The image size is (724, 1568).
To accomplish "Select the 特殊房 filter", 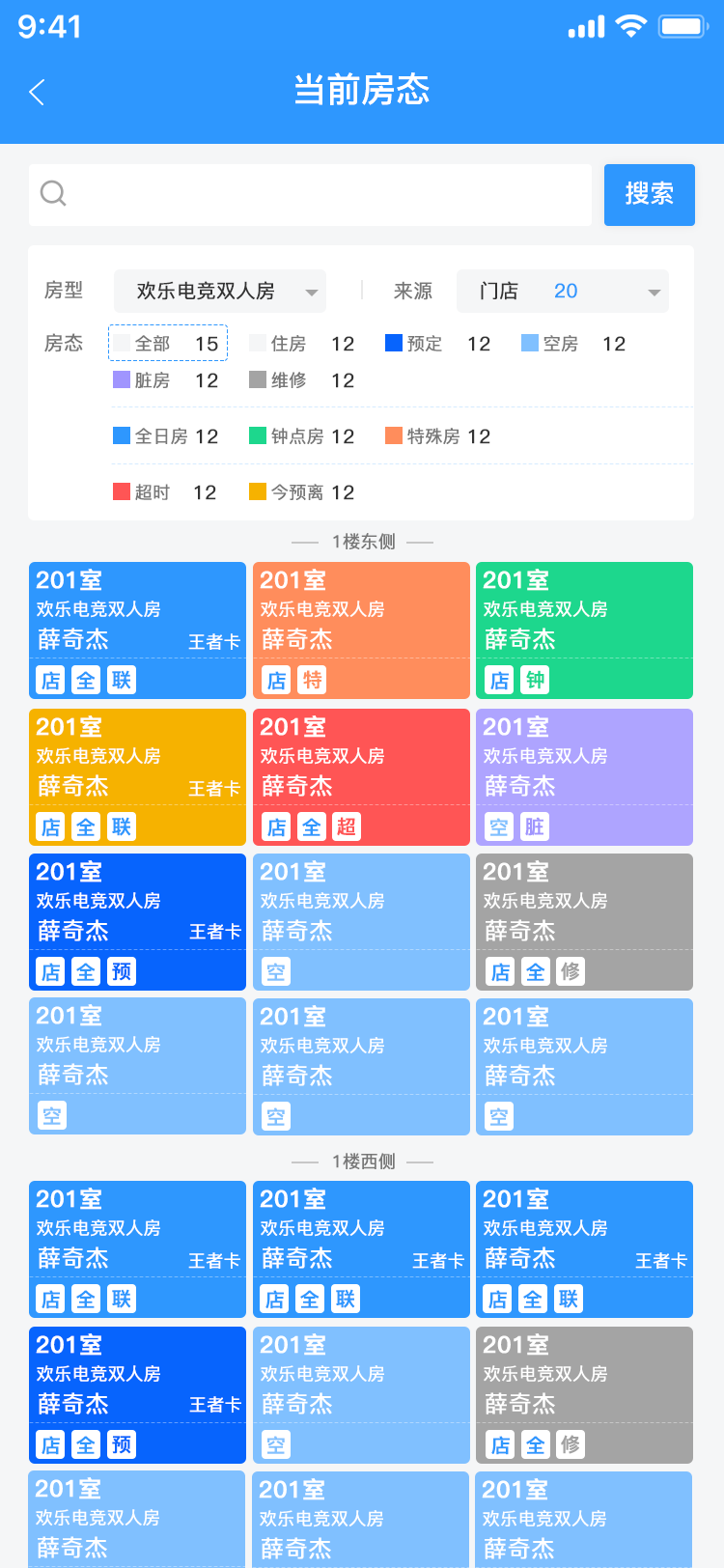I will pyautogui.click(x=437, y=436).
